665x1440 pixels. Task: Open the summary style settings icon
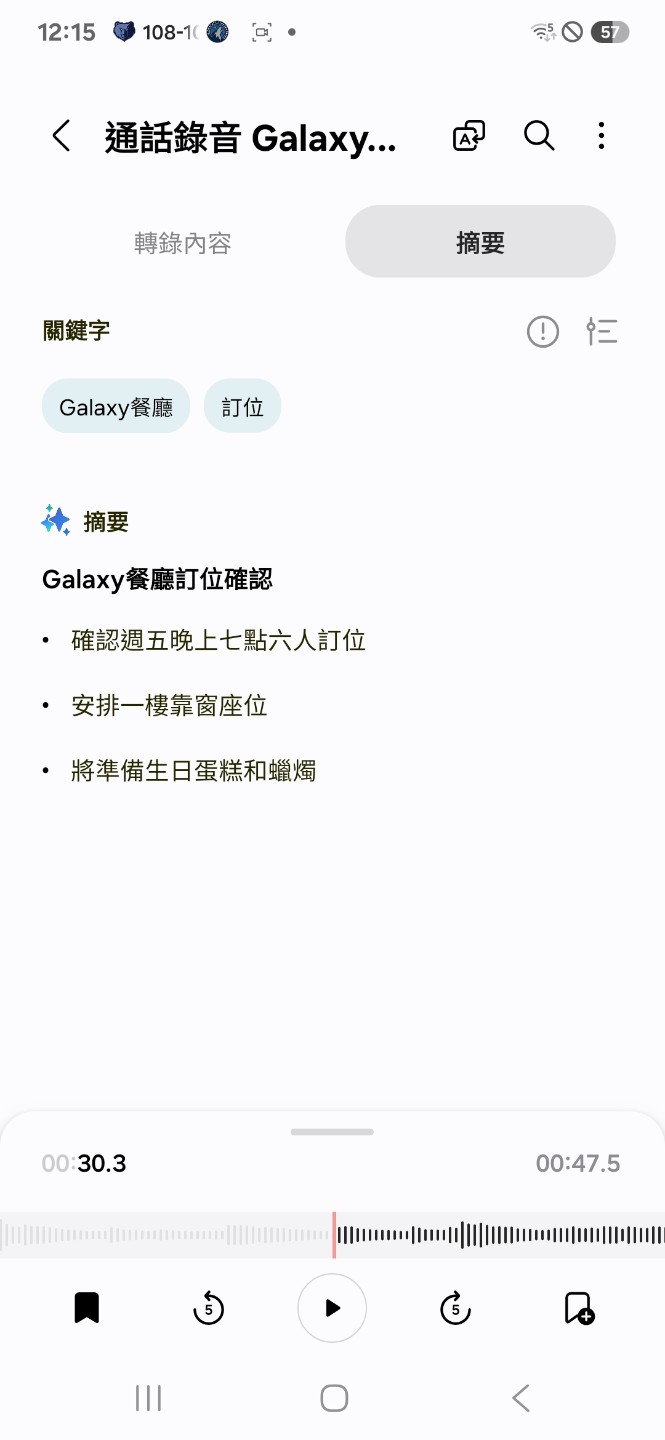point(602,331)
